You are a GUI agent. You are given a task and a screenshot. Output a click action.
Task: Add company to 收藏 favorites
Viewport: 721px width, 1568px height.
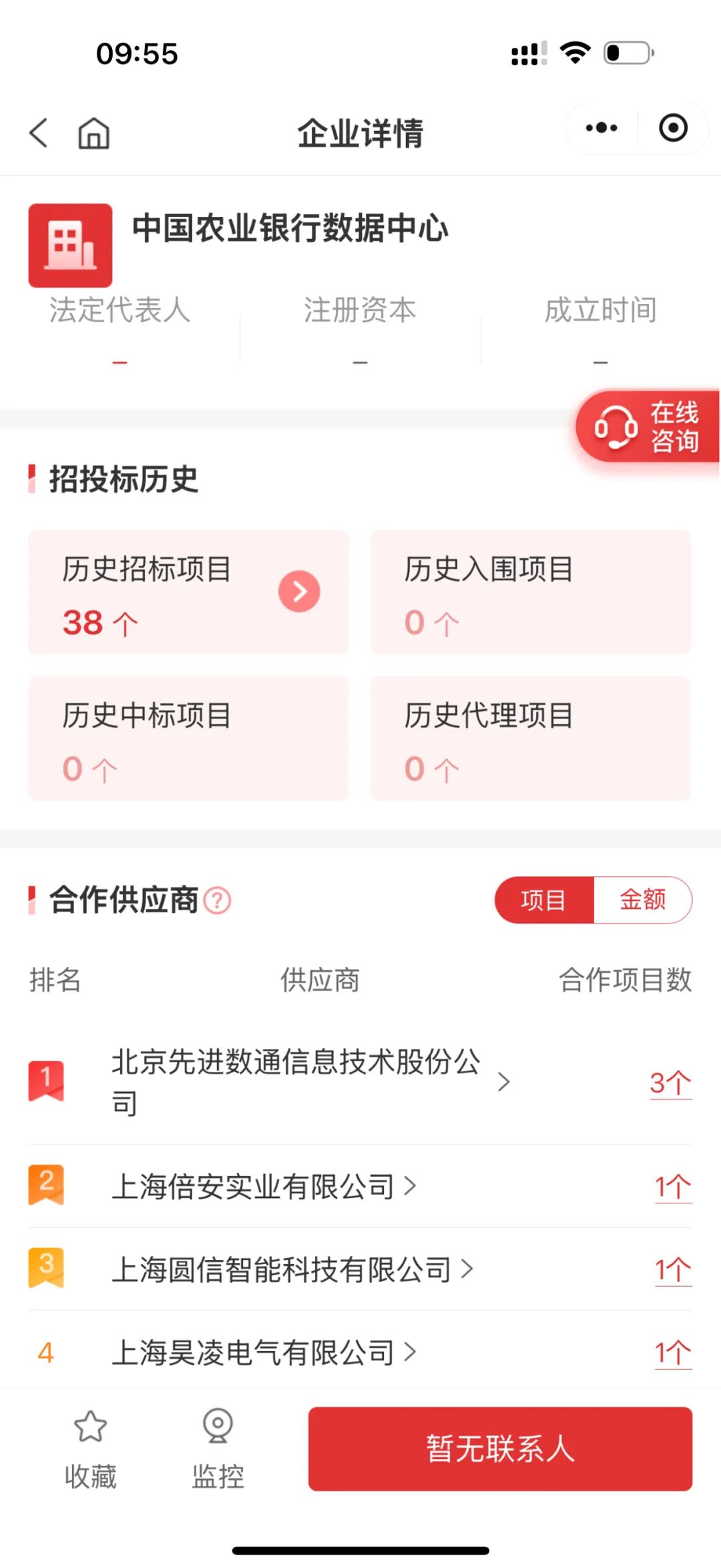pyautogui.click(x=90, y=1448)
